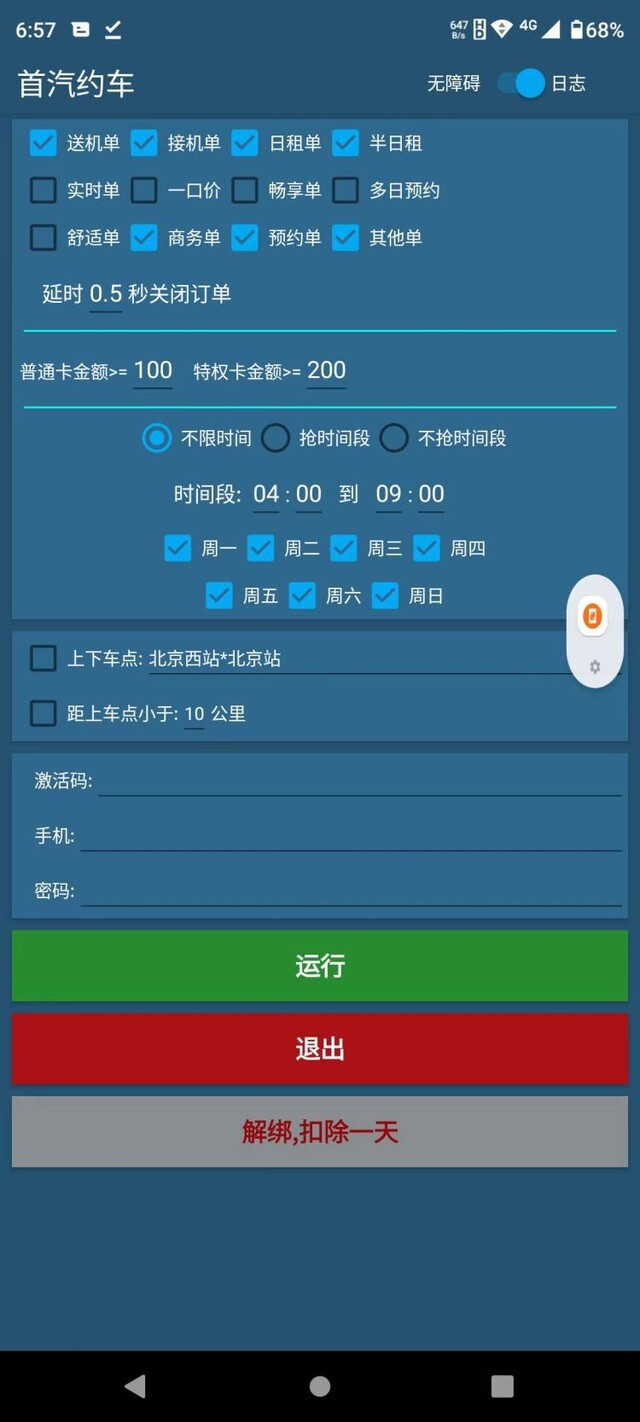Screen dimensions: 640x1422
Task: Edit the 普通卡金额 value field
Action: coord(153,371)
